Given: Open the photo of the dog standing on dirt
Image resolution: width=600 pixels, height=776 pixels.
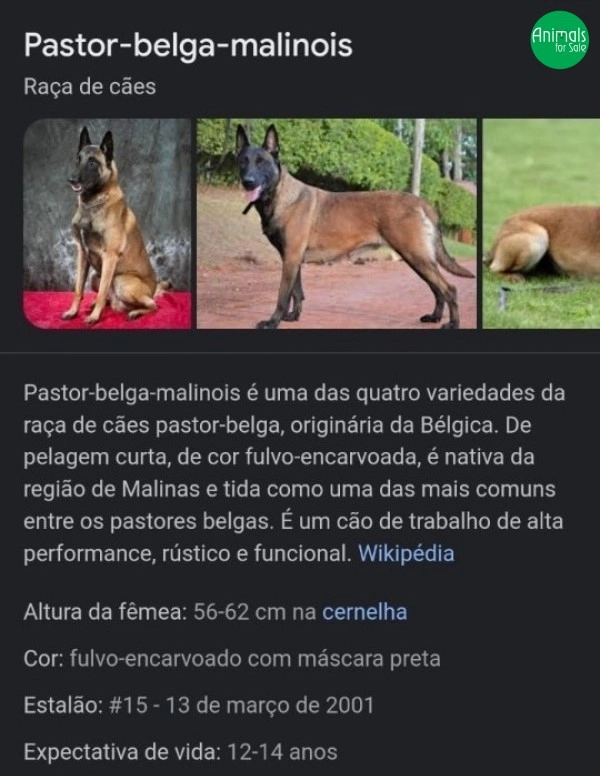Looking at the screenshot, I should (336, 224).
